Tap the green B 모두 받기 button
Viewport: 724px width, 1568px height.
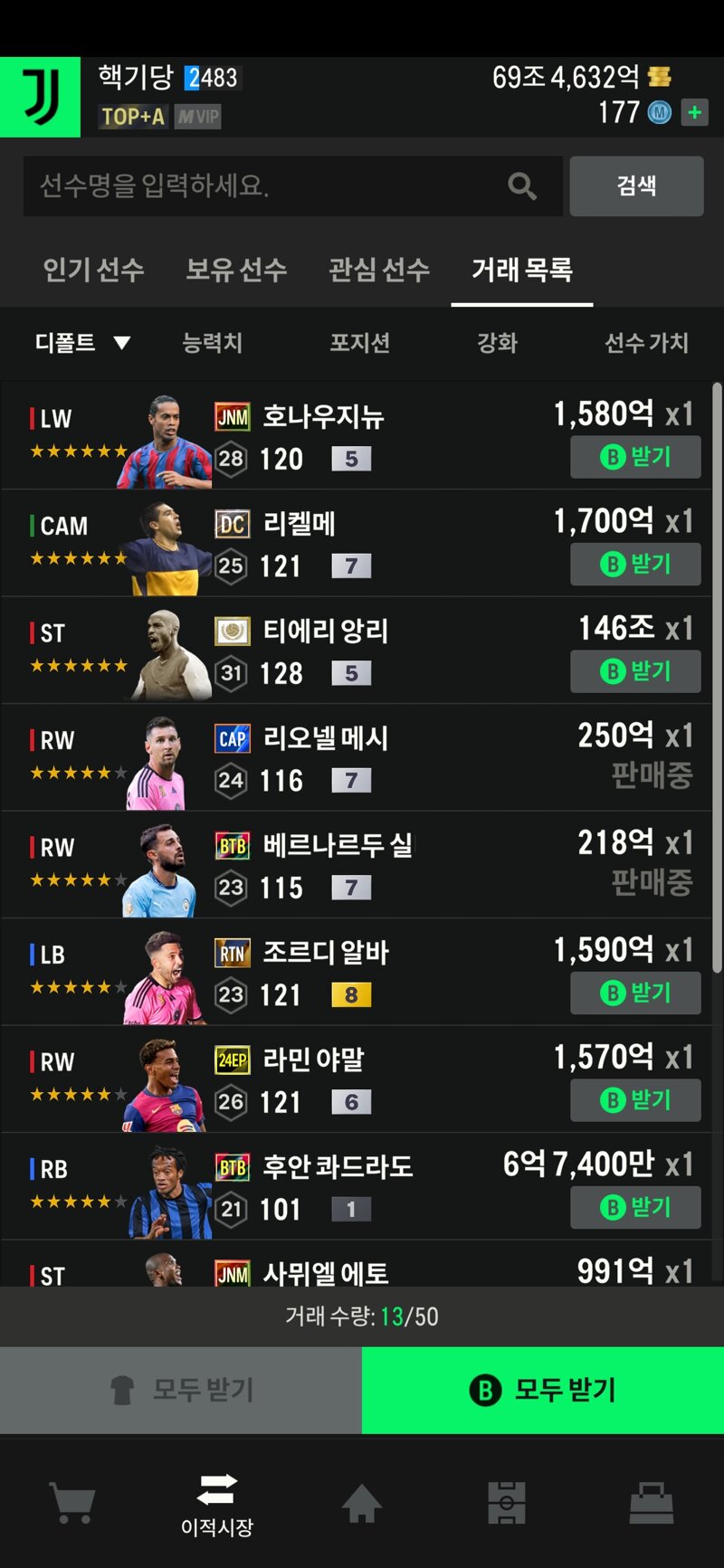point(543,1390)
